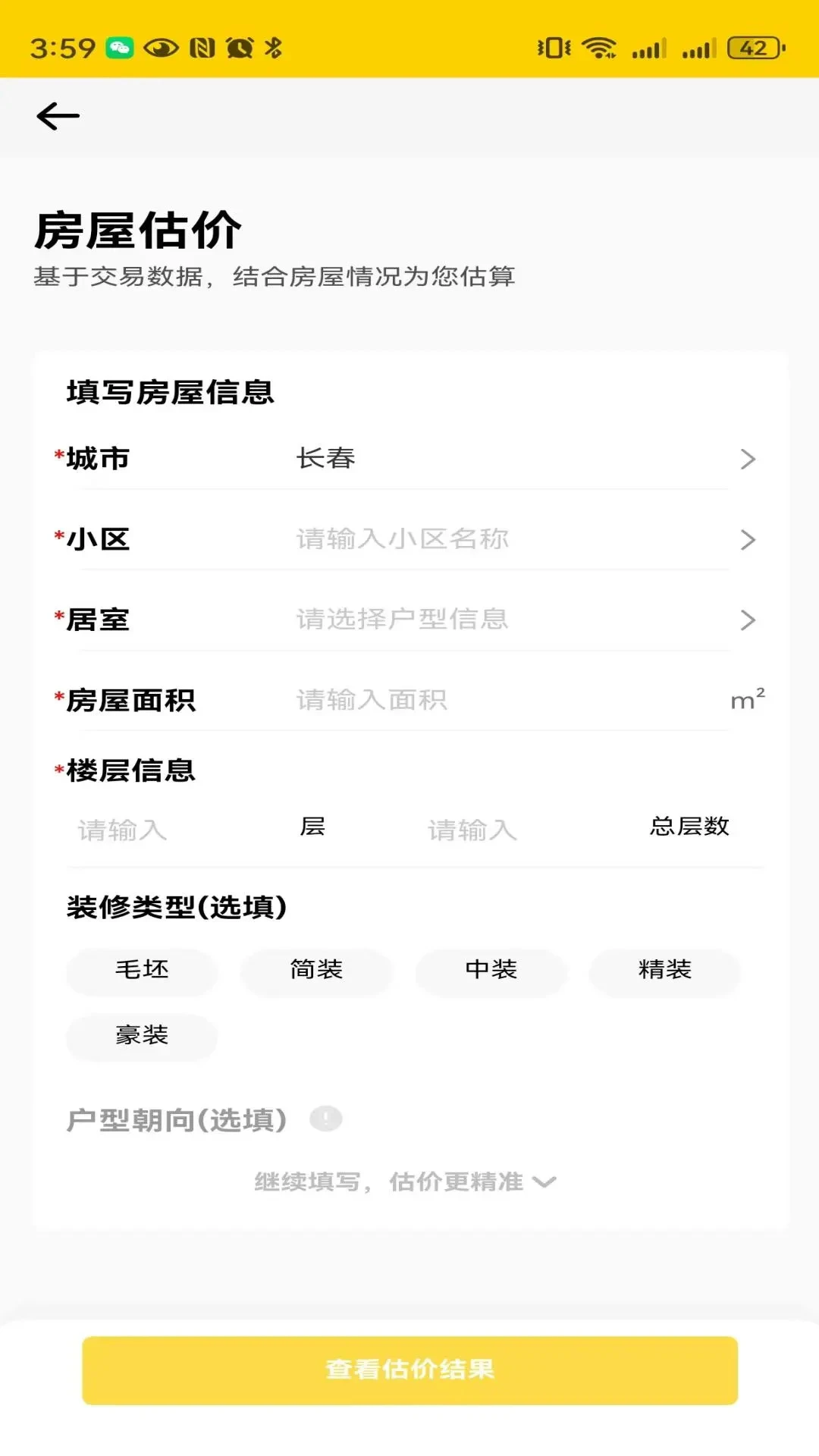
Task: Select the 精装 decoration option
Action: click(x=664, y=971)
